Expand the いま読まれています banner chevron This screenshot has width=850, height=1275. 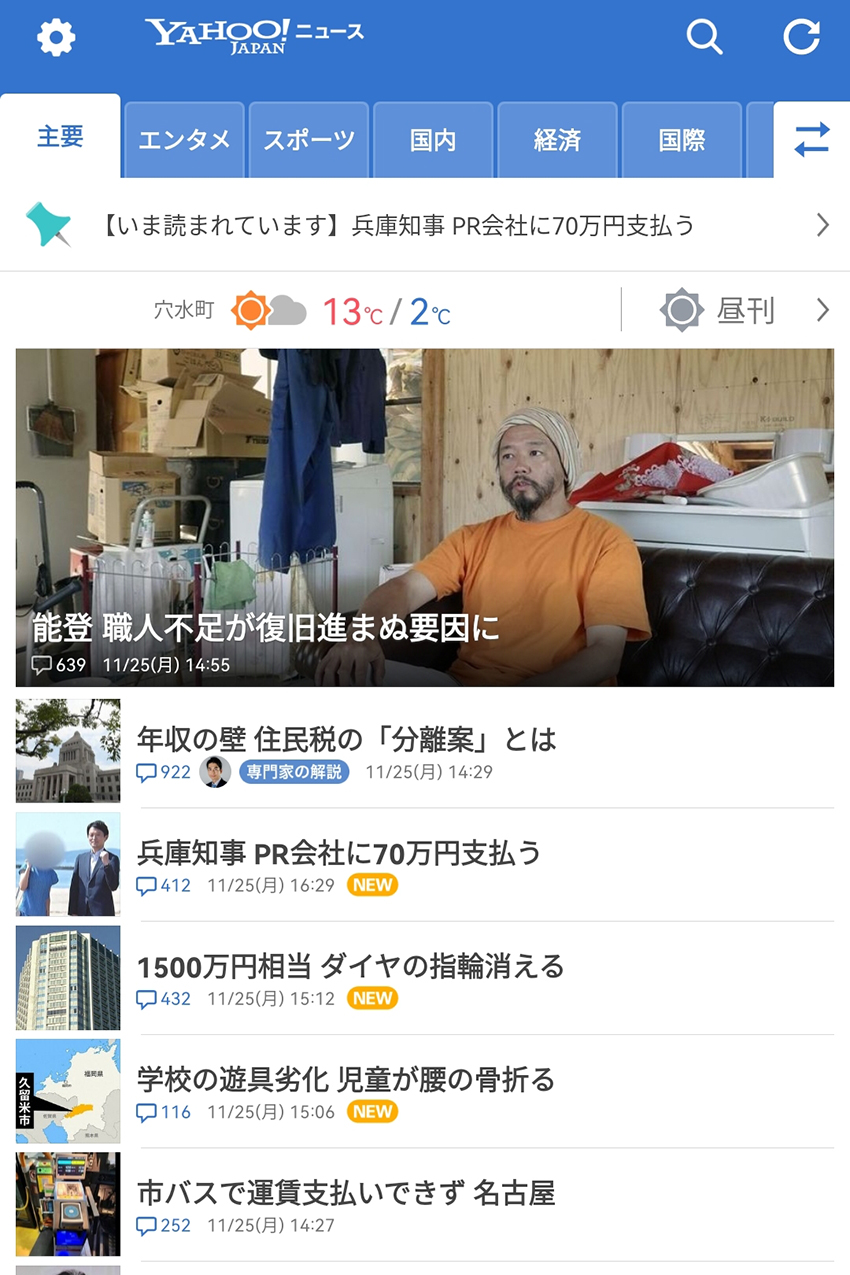click(824, 224)
